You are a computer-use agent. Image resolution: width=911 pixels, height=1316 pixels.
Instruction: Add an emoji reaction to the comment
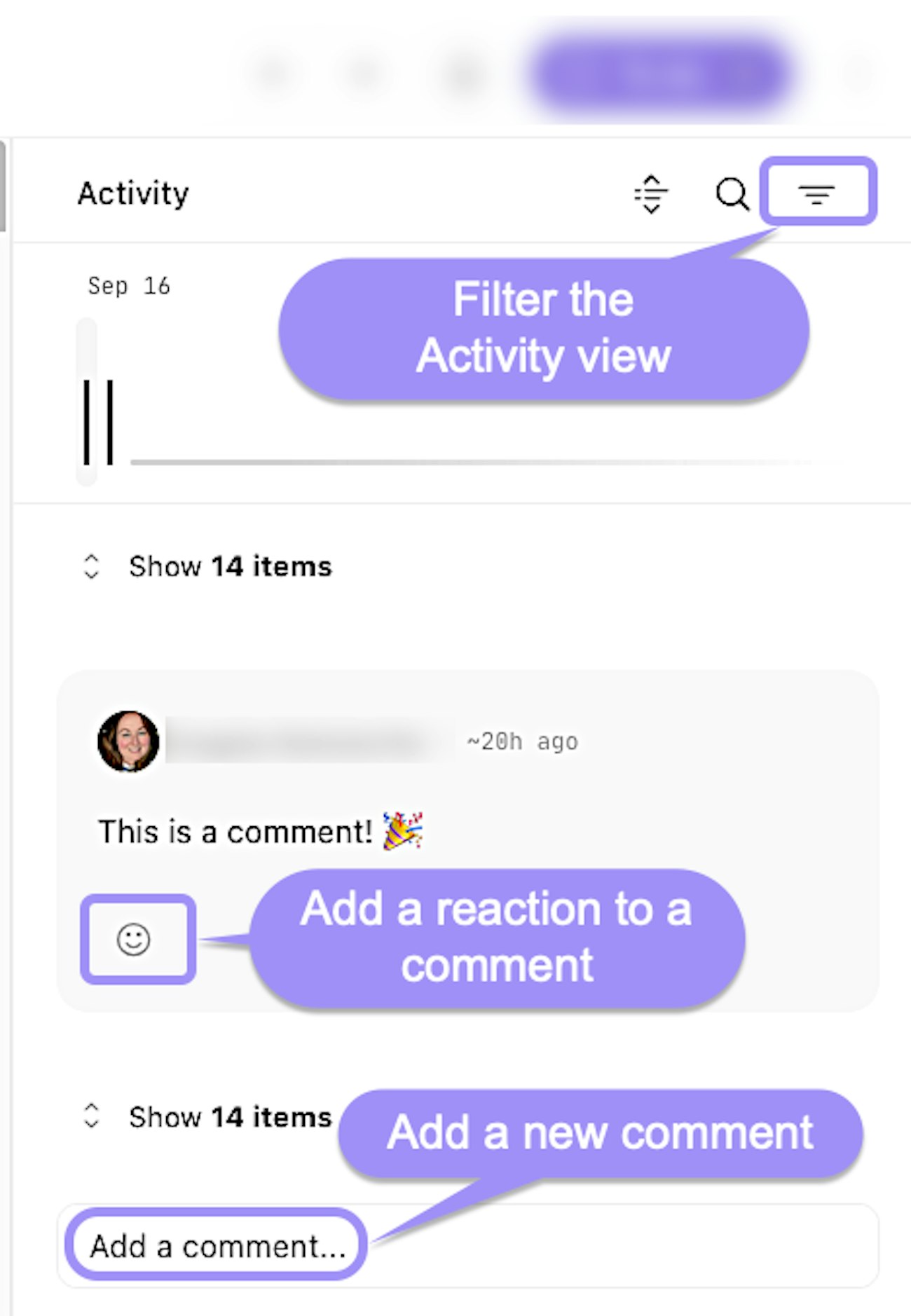(x=134, y=939)
